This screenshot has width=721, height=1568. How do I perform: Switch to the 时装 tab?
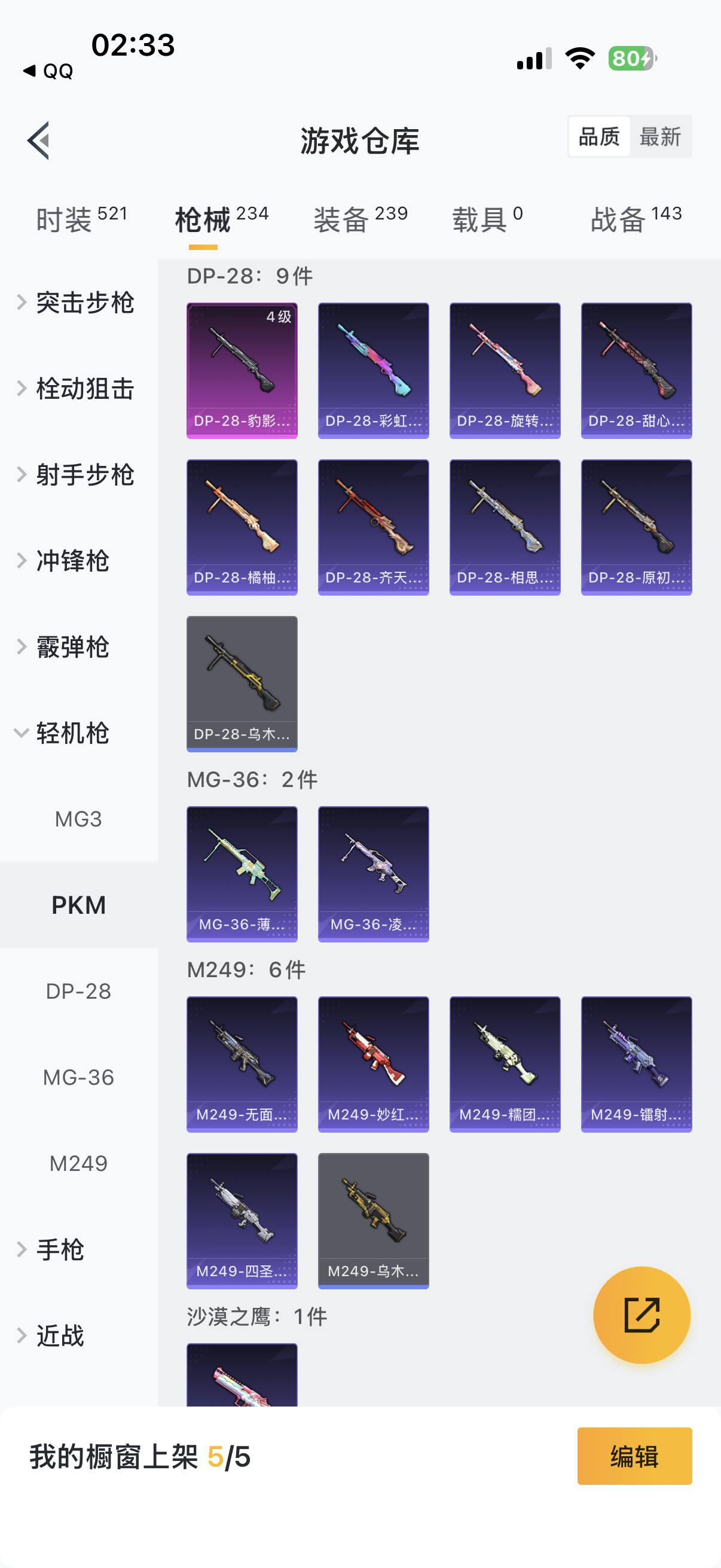(x=81, y=219)
